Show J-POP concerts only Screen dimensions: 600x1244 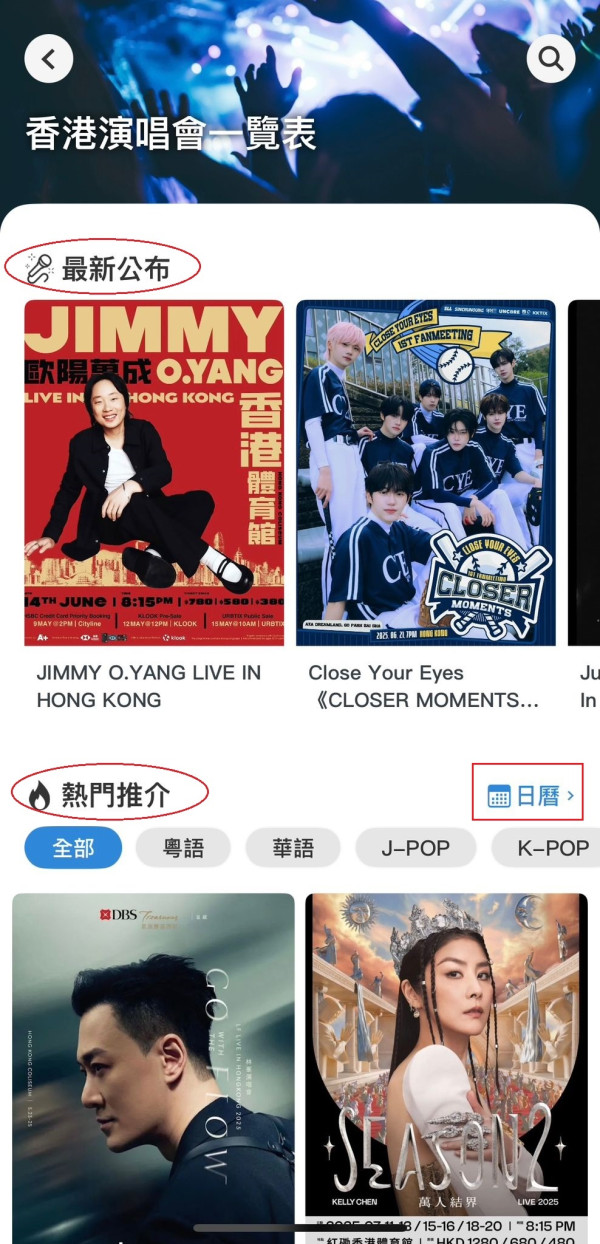pos(415,848)
